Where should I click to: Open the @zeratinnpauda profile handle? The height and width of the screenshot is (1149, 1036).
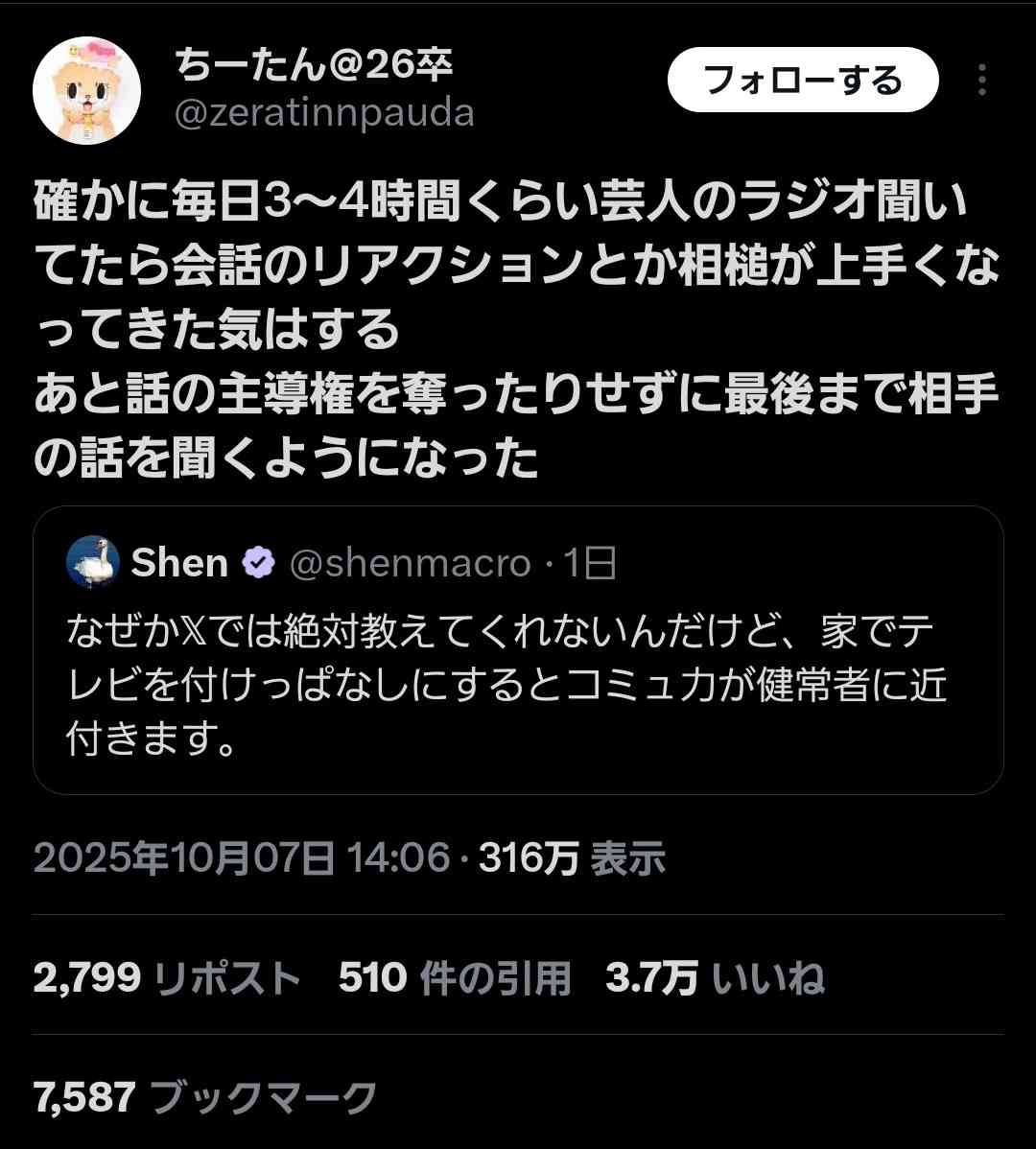pyautogui.click(x=323, y=113)
